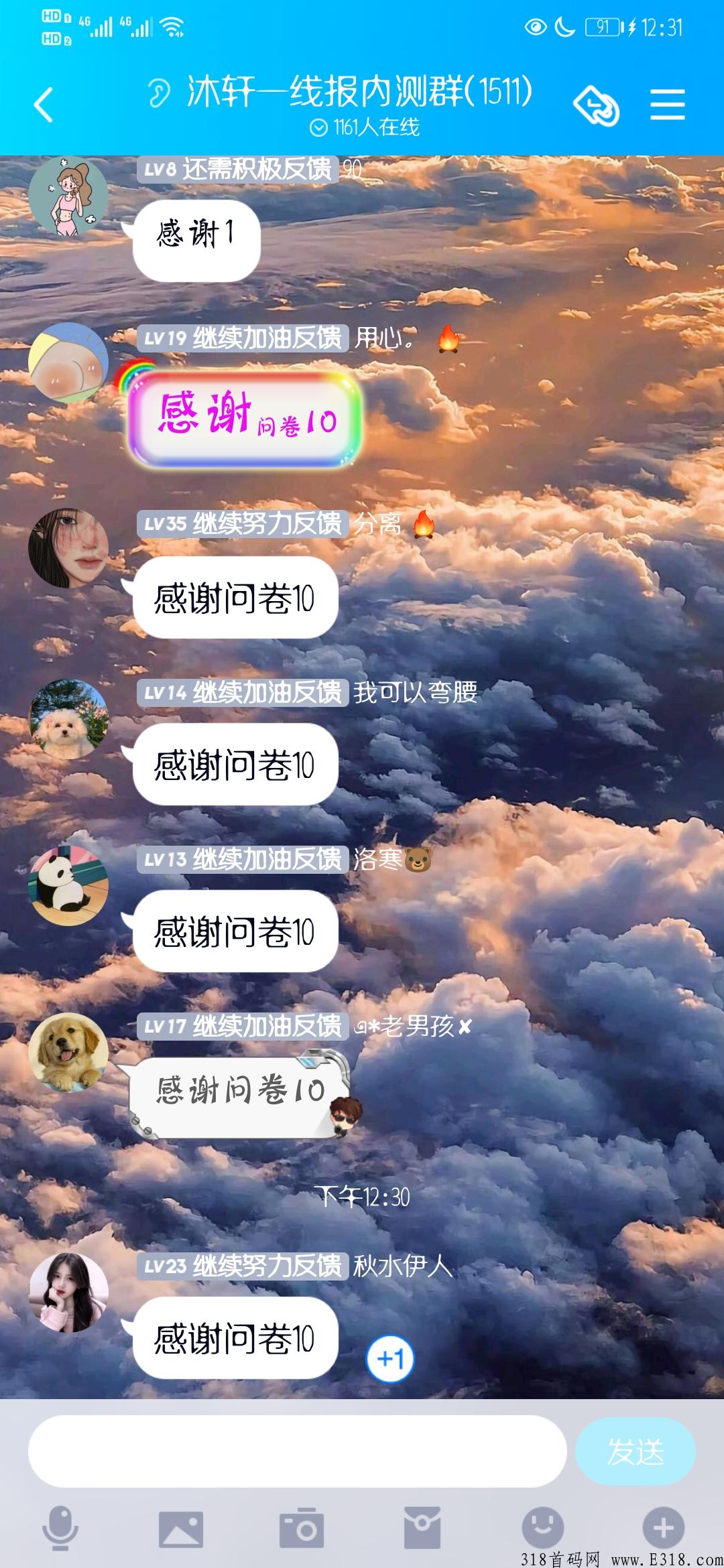The image size is (724, 1568).
Task: Open the group settings hamburger menu
Action: click(x=667, y=104)
